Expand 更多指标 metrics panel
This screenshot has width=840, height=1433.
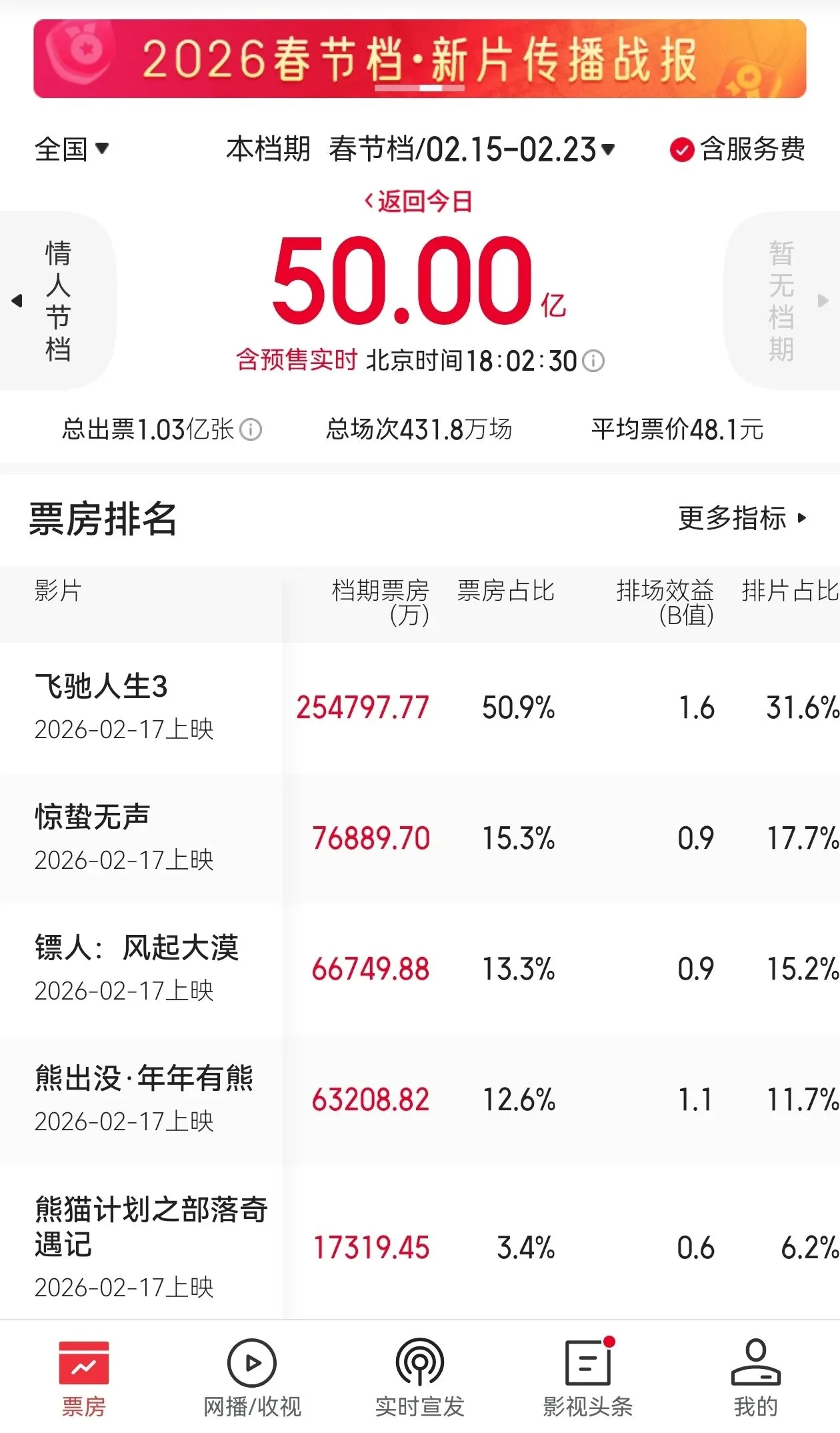(739, 519)
